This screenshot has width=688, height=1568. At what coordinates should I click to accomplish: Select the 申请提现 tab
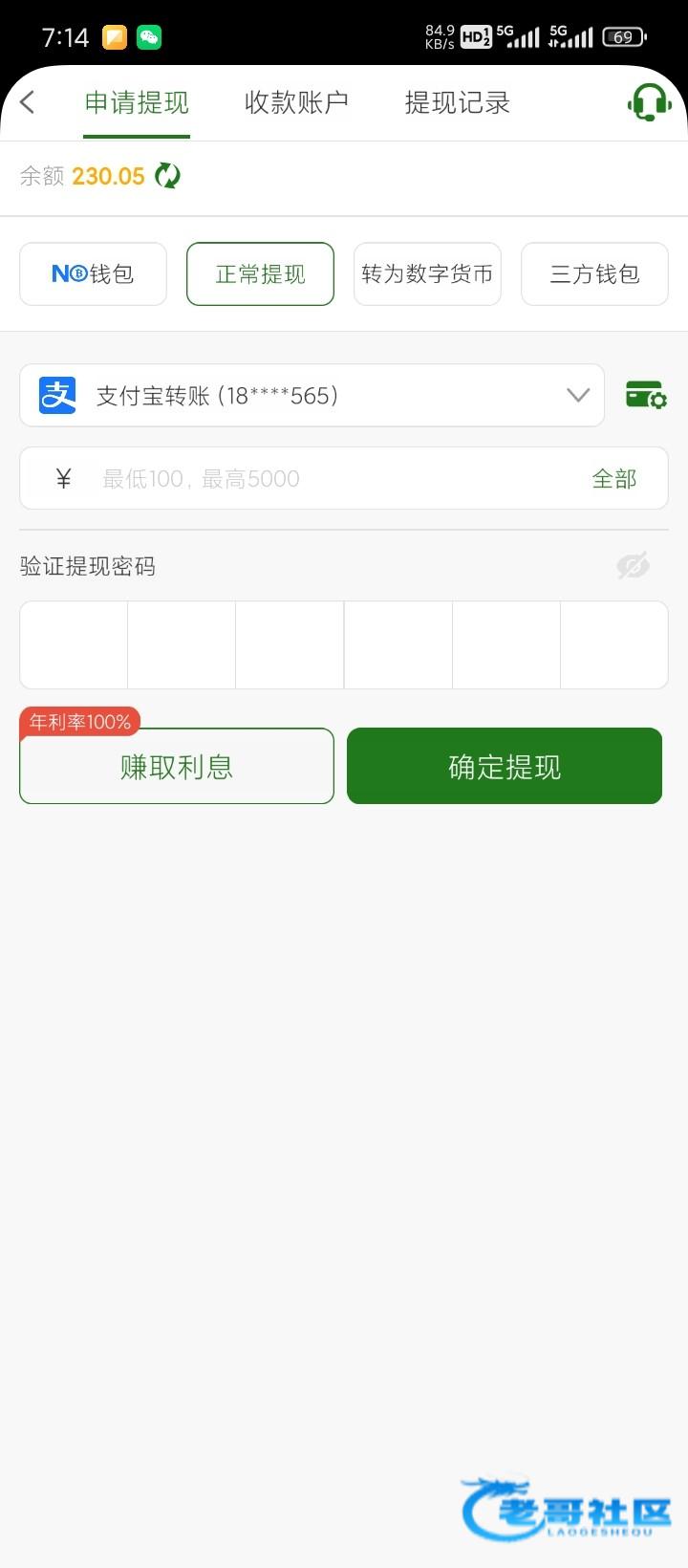coord(137,102)
